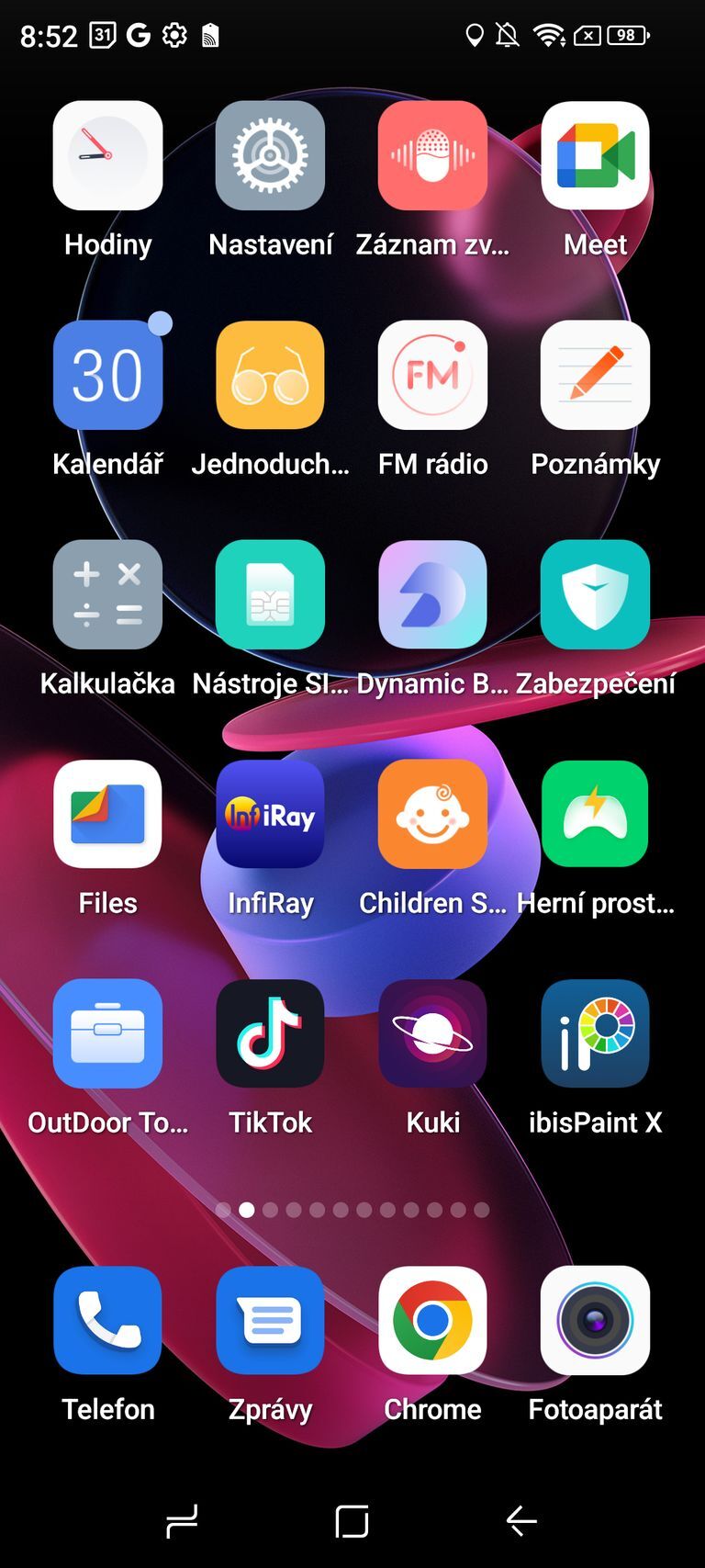Open the Kalendář calendar app

107,375
